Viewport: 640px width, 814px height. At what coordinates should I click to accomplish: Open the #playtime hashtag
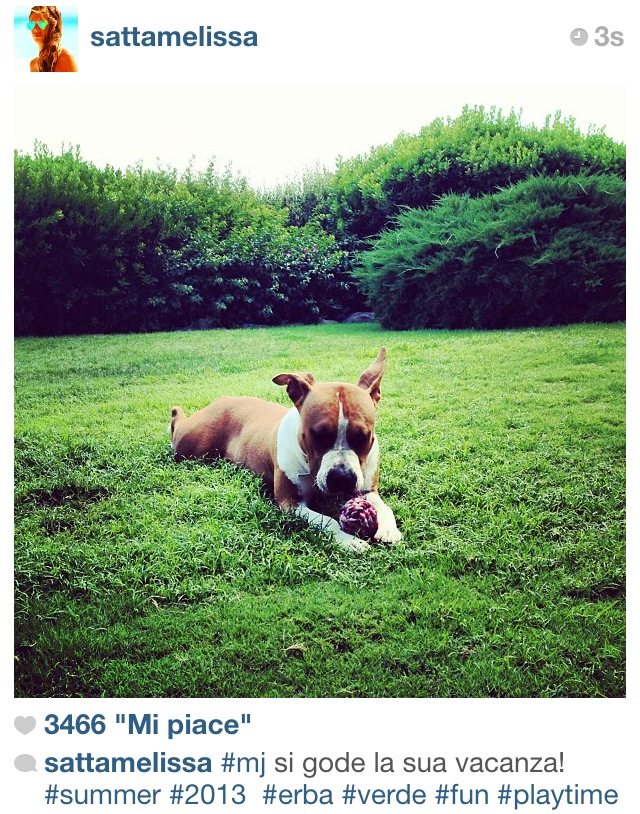tap(558, 796)
